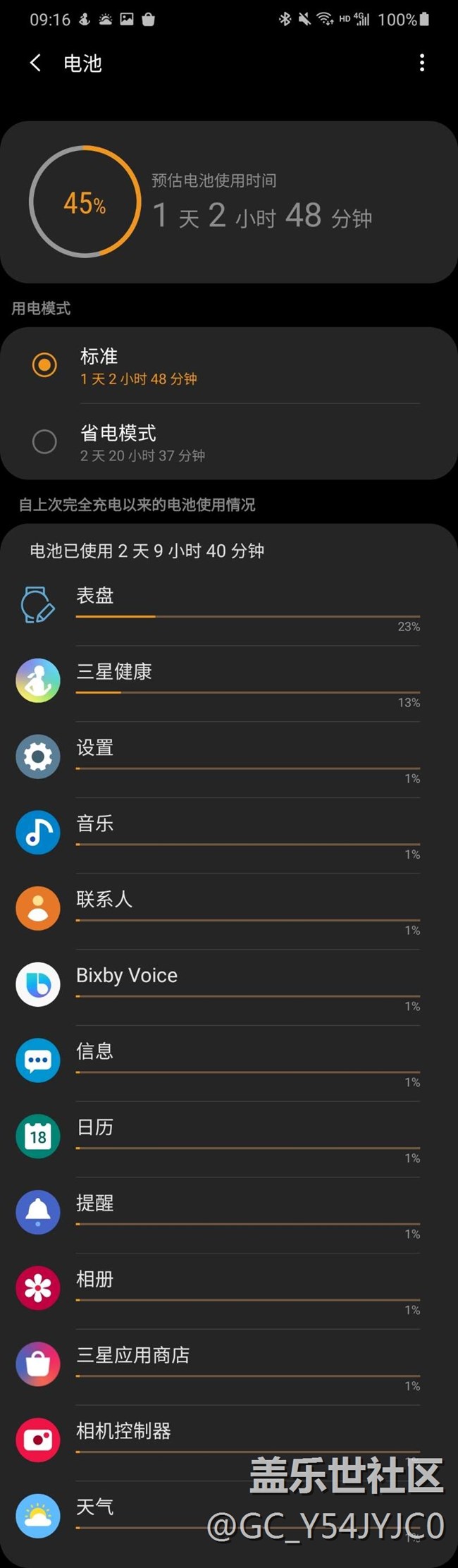The height and width of the screenshot is (1568, 458).
Task: Open Bixby Voice battery usage
Action: (x=229, y=988)
